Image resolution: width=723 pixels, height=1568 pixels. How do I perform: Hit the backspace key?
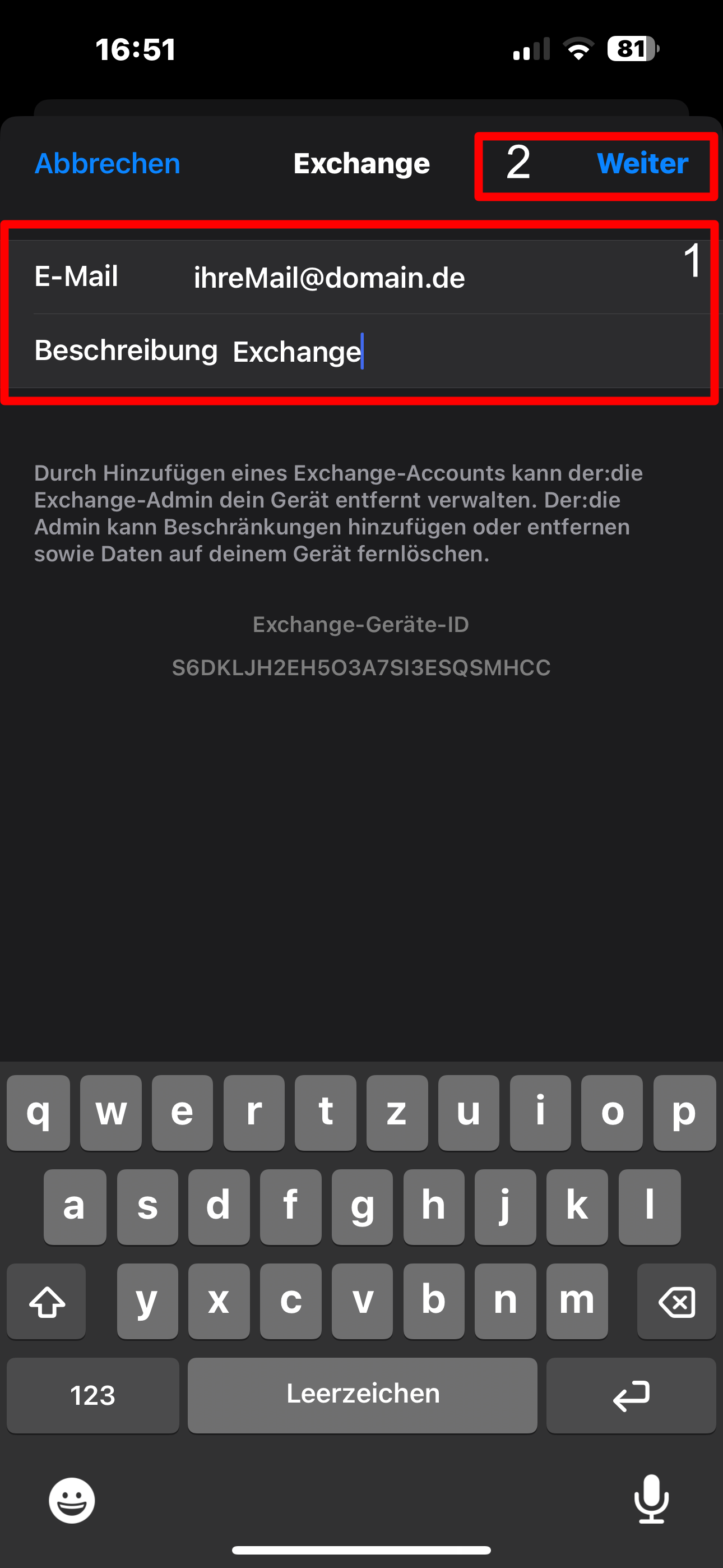point(676,1302)
